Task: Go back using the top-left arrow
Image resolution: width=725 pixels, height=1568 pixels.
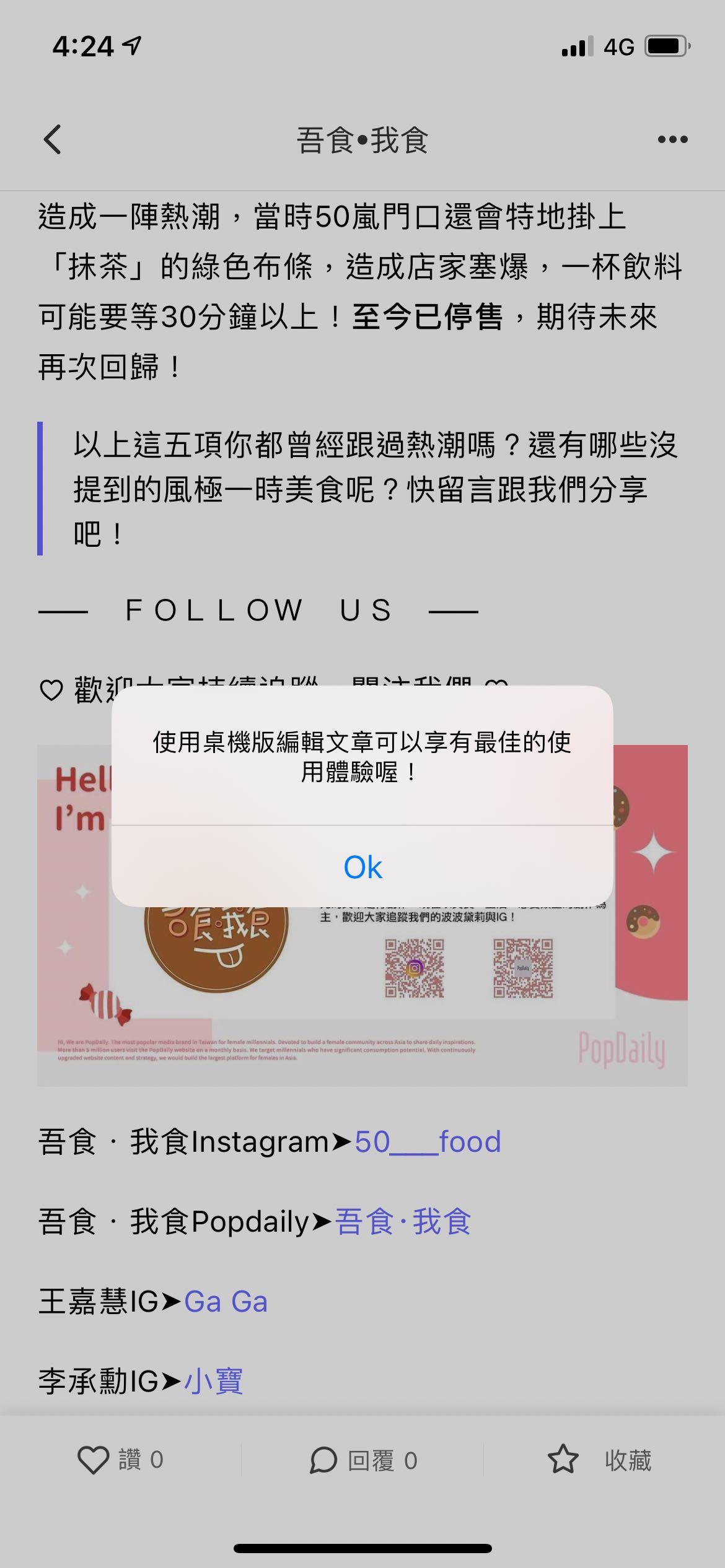Action: (x=53, y=139)
